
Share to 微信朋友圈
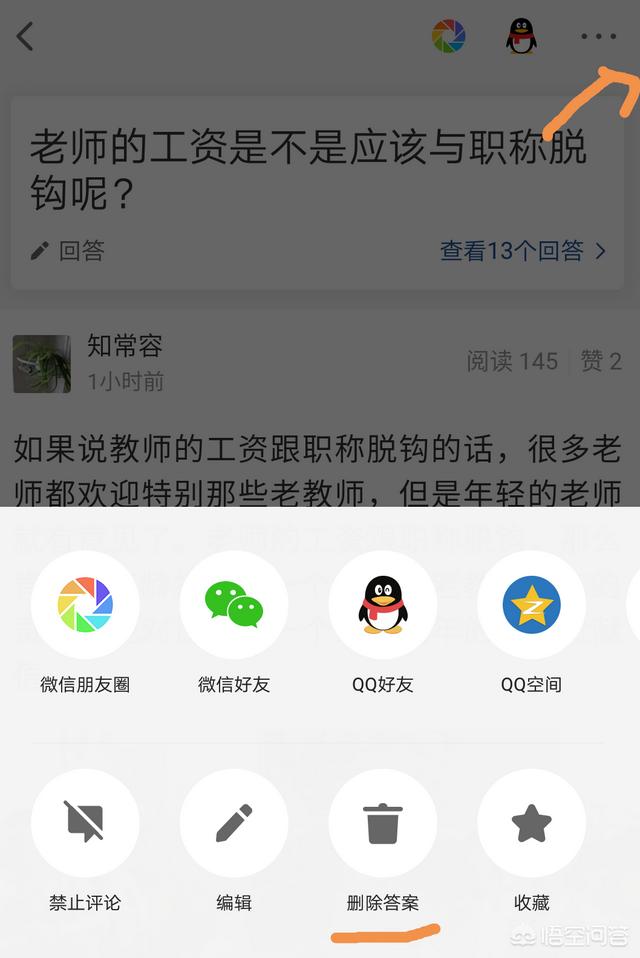coord(85,605)
